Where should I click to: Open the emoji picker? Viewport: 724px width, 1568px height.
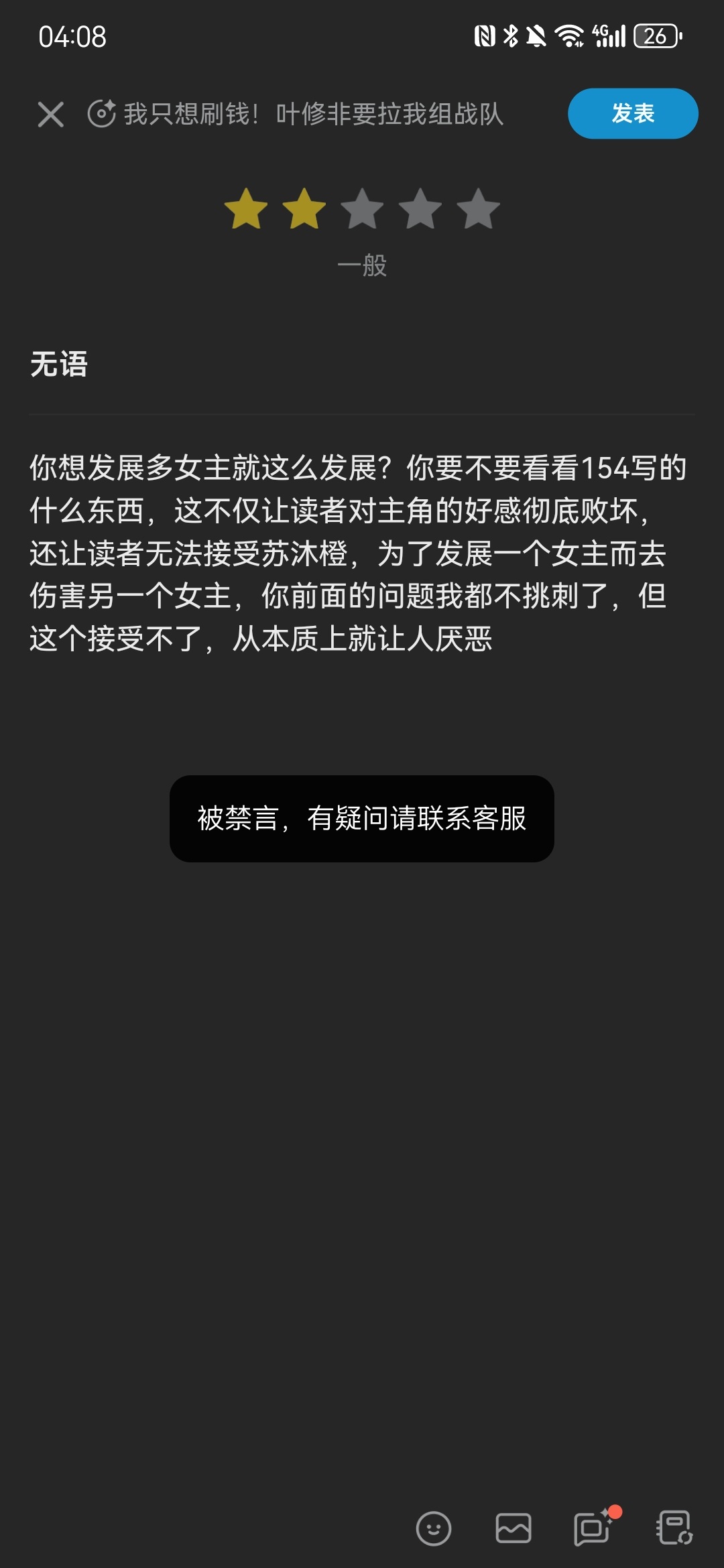(434, 1528)
